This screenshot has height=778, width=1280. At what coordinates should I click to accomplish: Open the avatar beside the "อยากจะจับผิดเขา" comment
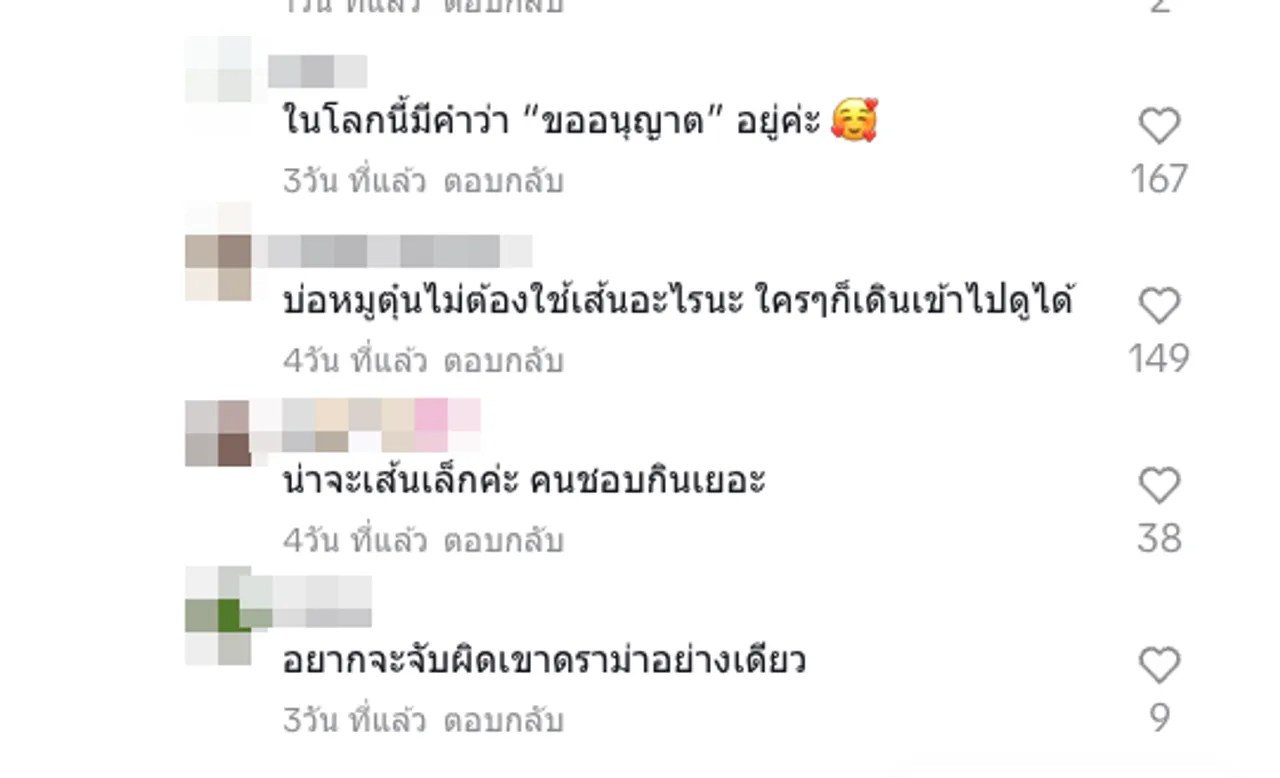[218, 615]
